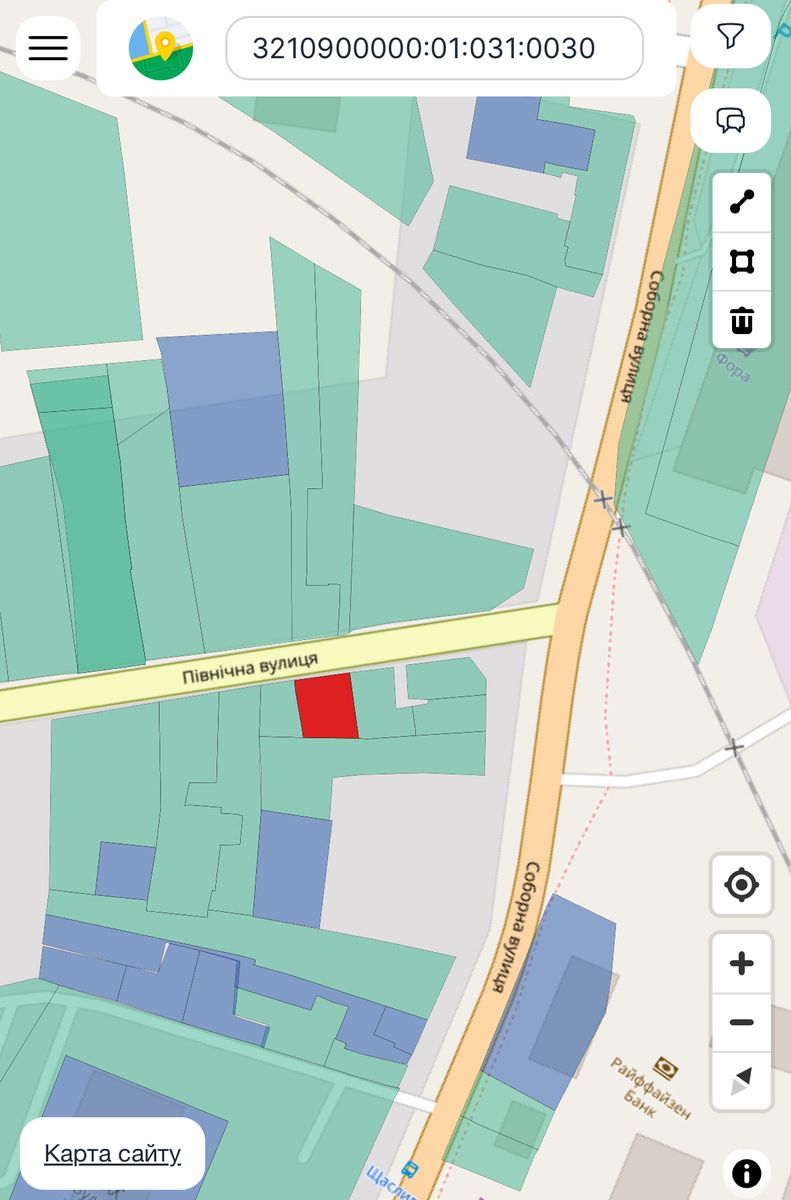Select the polygon area drawing tool
791x1200 pixels.
741,262
